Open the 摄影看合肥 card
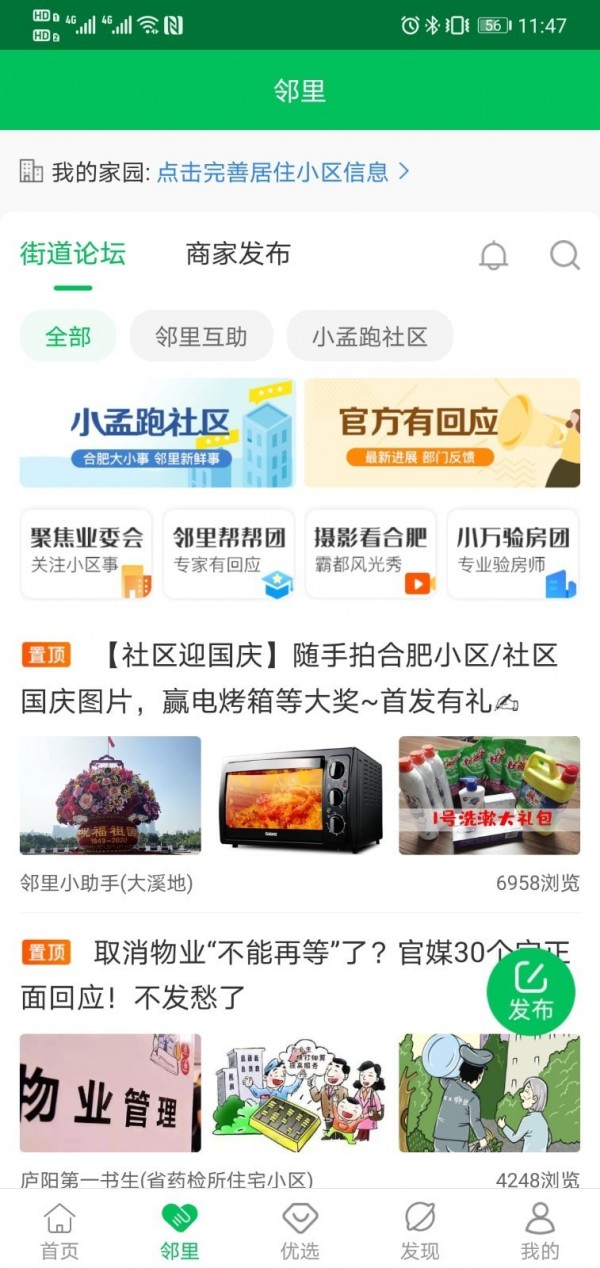The width and height of the screenshot is (600, 1268). [371, 553]
